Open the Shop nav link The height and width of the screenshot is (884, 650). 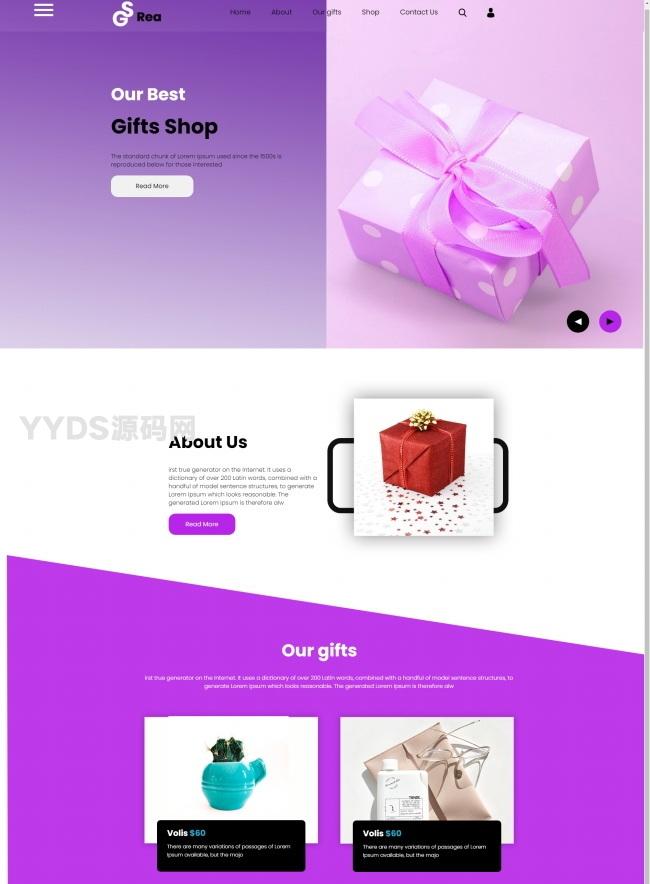click(370, 12)
